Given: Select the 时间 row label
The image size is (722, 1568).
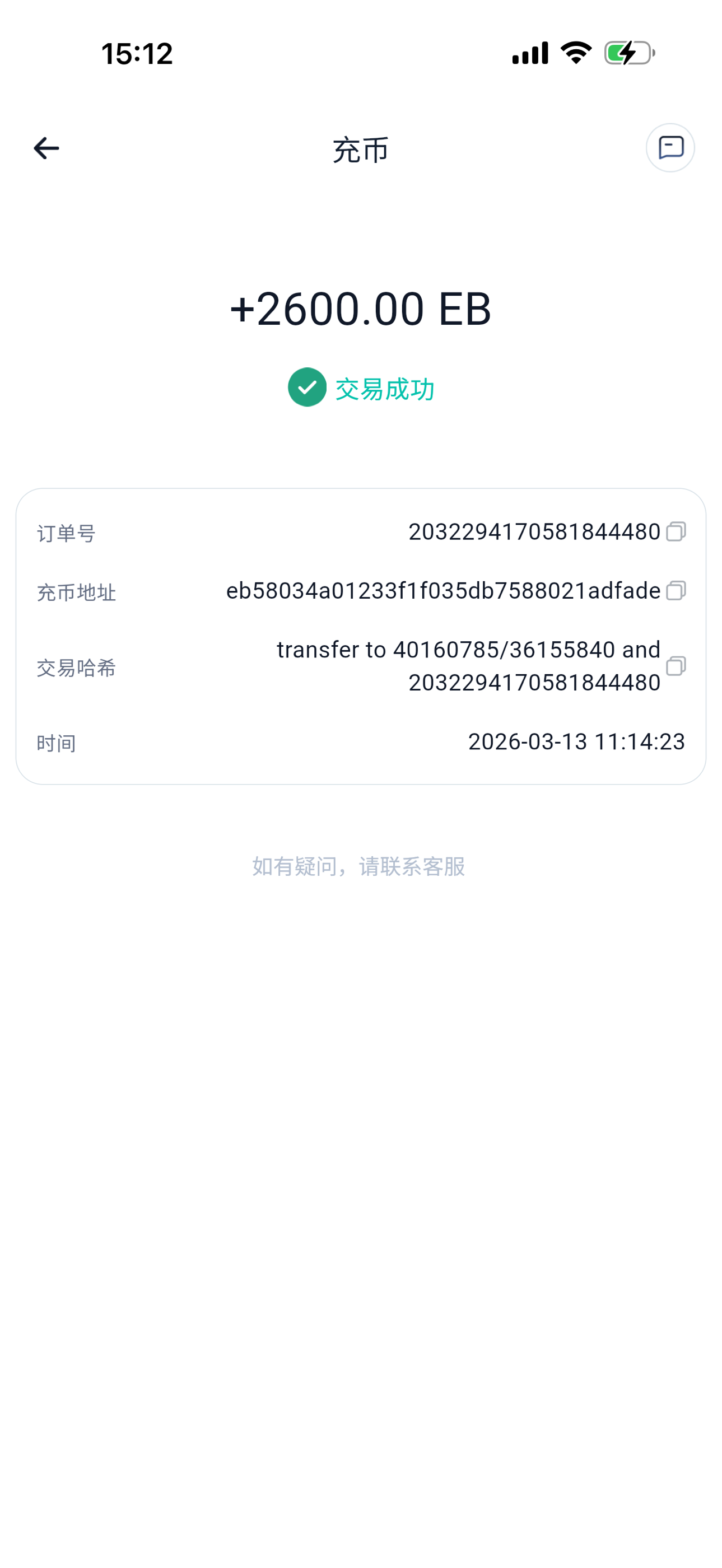Looking at the screenshot, I should point(55,741).
